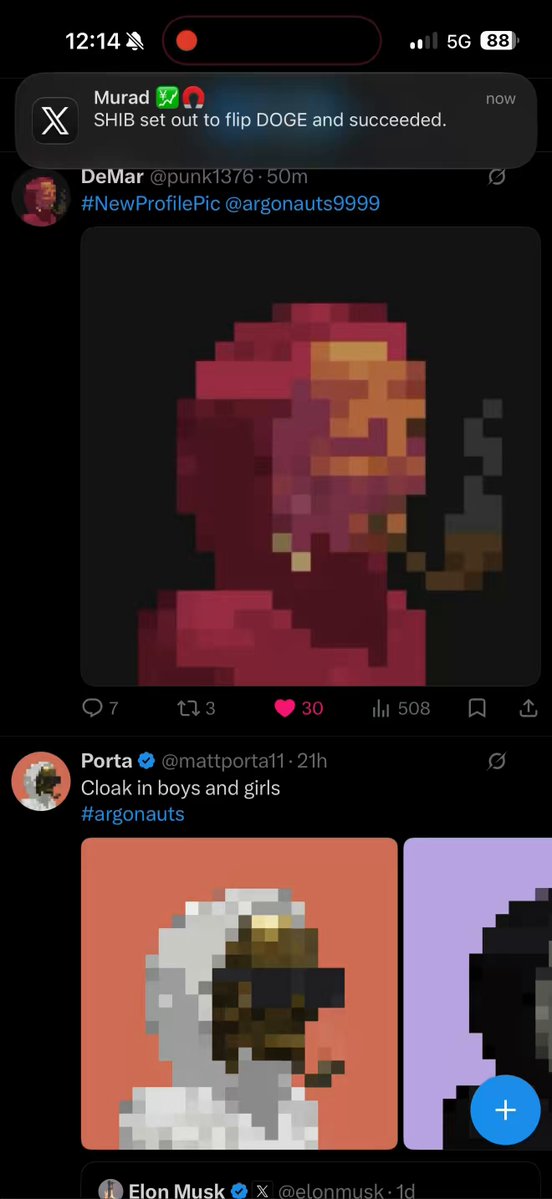The width and height of the screenshot is (552, 1199).
Task: Open the Grok icon on DeMar's post
Action: click(x=496, y=177)
